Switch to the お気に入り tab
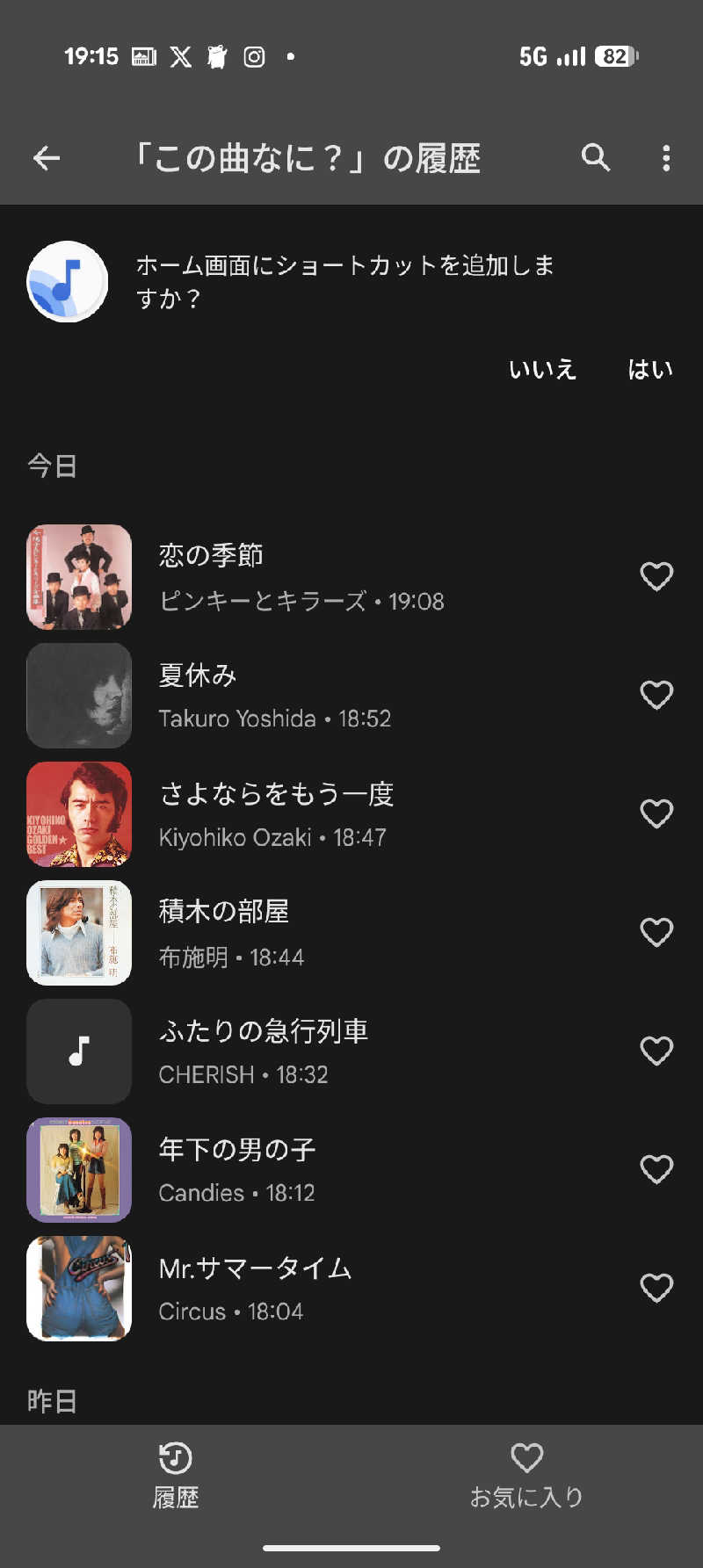 [x=525, y=1474]
